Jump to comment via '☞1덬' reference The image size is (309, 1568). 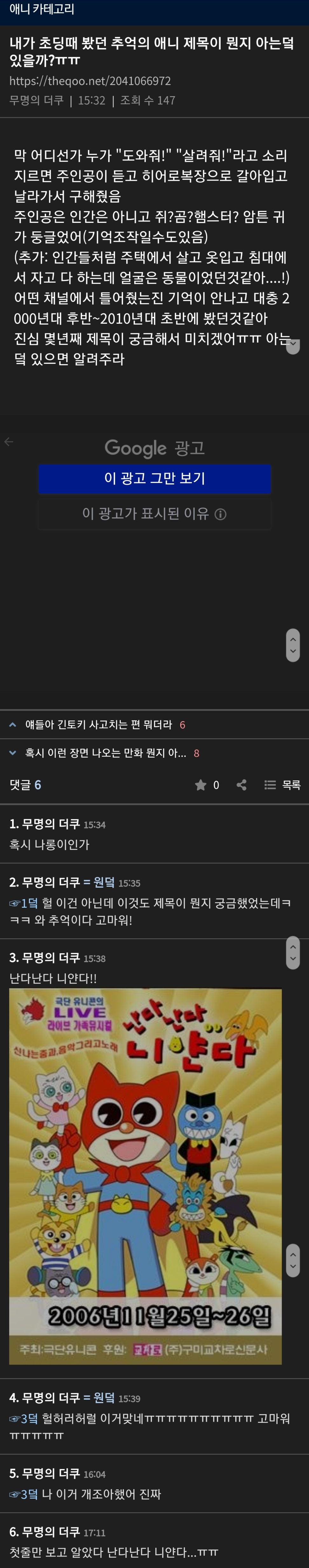[x=24, y=903]
